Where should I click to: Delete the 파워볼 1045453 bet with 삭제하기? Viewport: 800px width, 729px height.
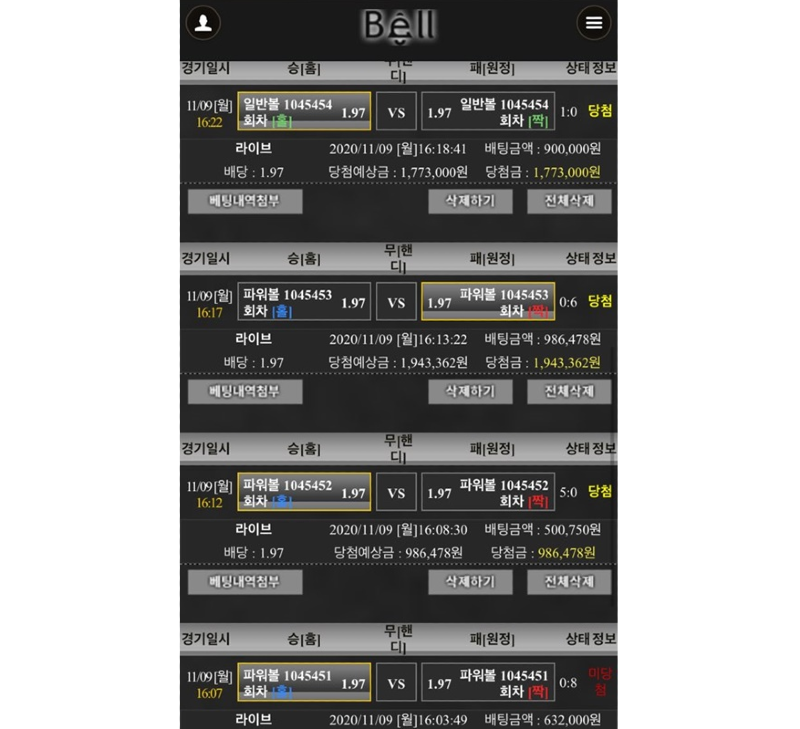(470, 391)
